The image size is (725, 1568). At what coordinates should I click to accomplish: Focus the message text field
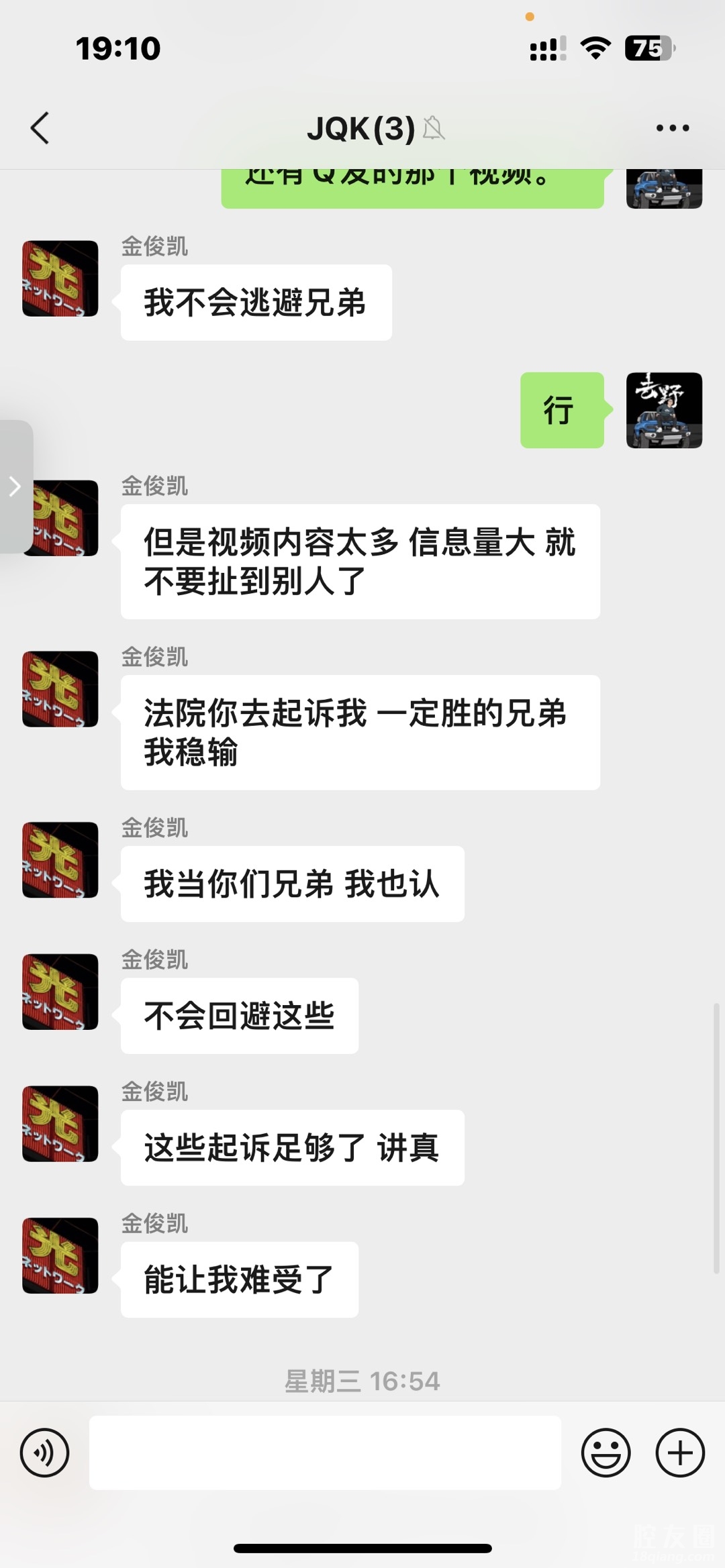point(325,1453)
